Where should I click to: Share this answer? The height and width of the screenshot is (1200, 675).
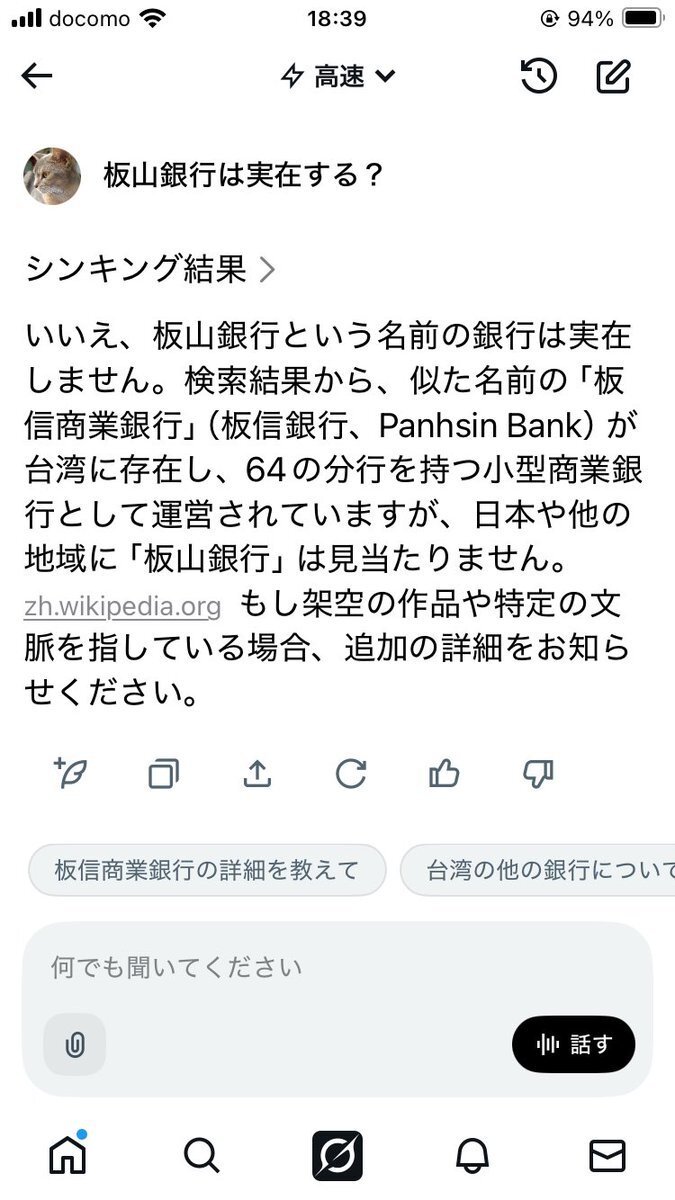[257, 773]
